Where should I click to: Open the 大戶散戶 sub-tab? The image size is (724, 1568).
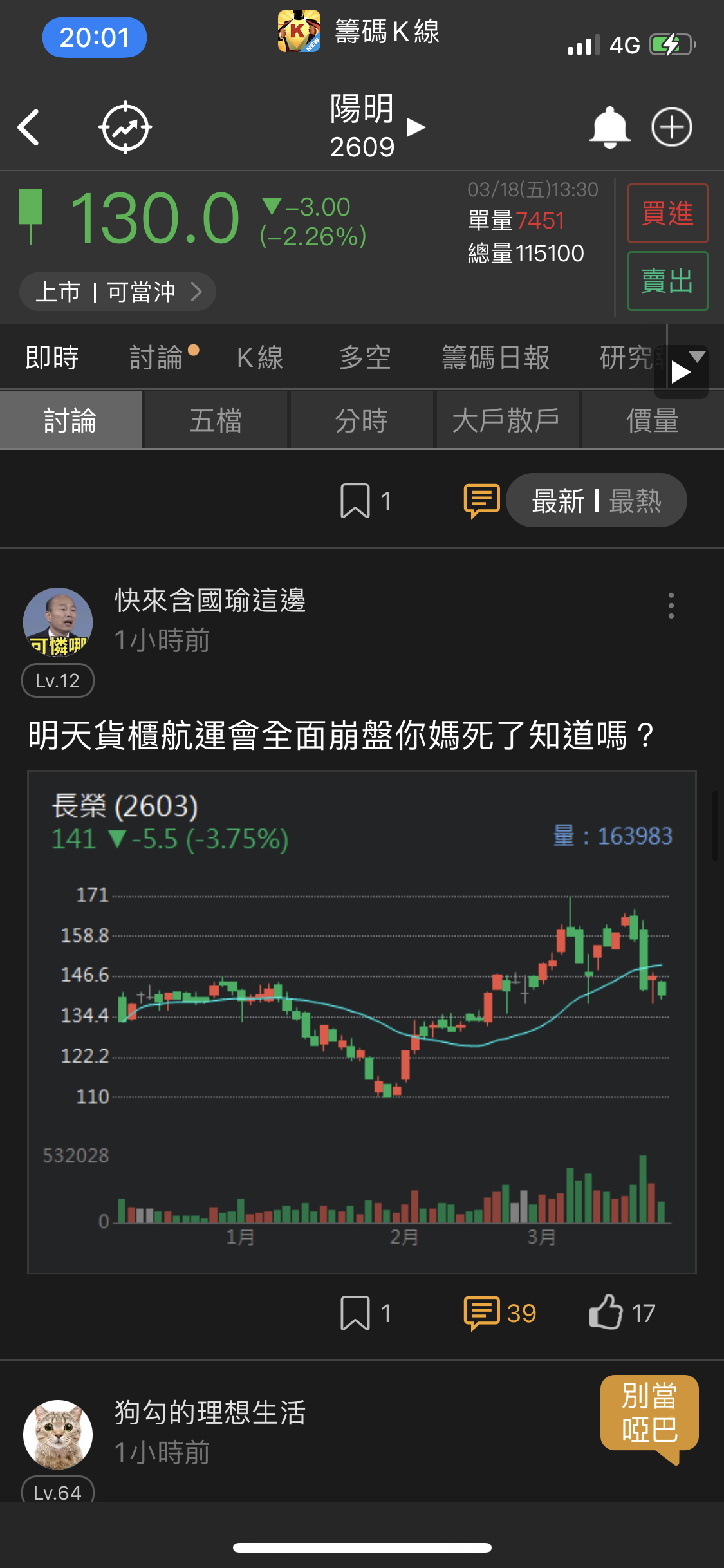[506, 421]
